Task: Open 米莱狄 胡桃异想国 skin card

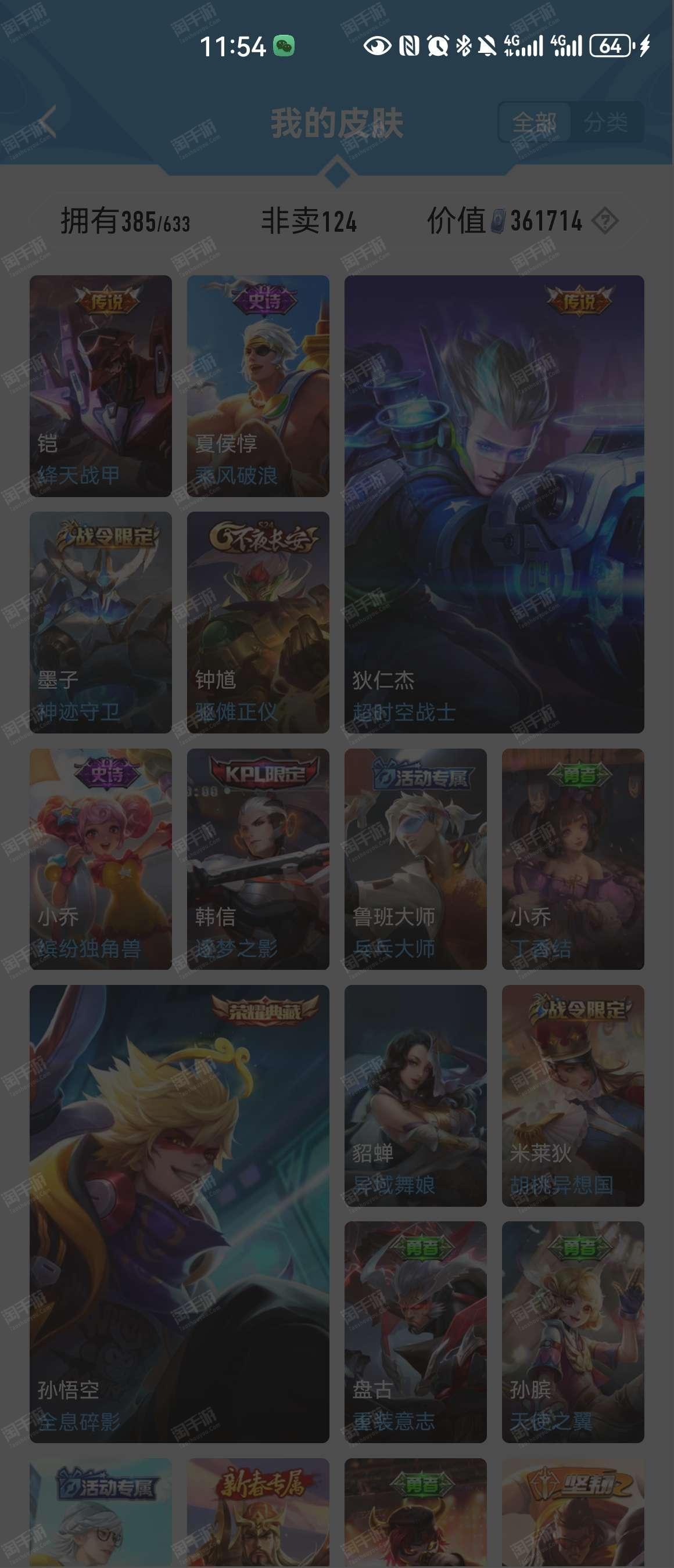Action: [x=572, y=1096]
